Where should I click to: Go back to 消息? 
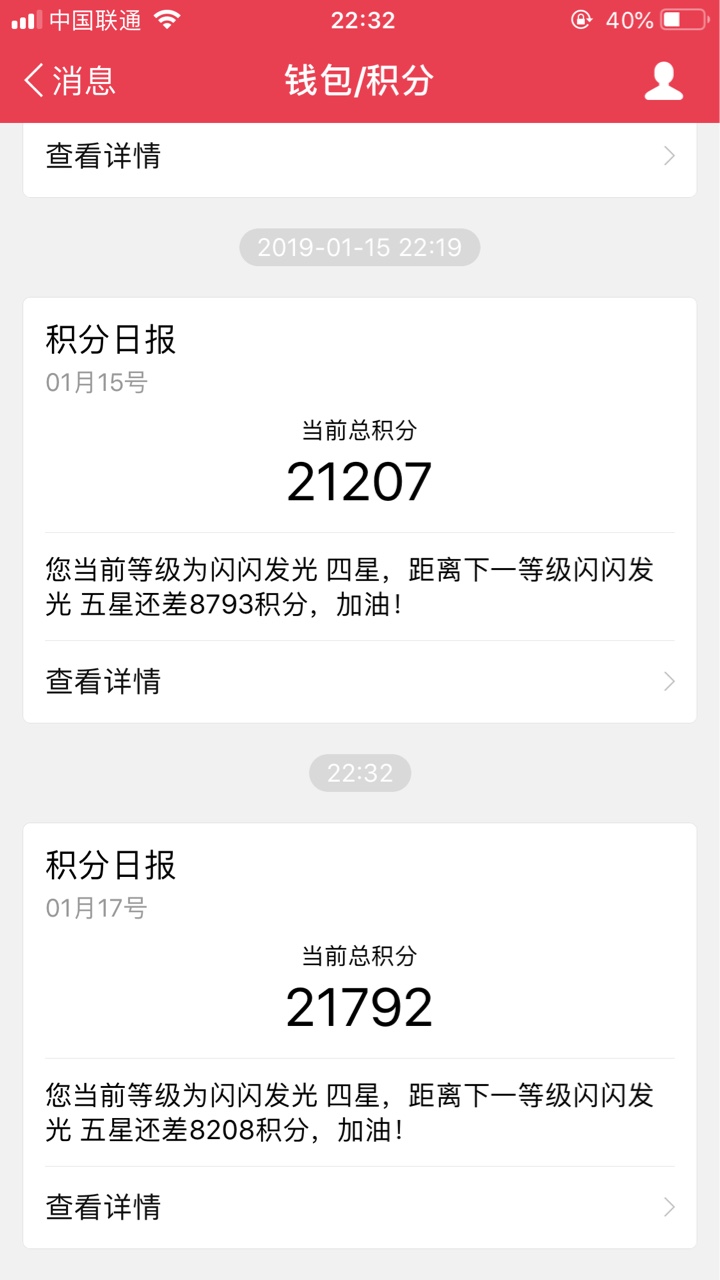pos(70,81)
